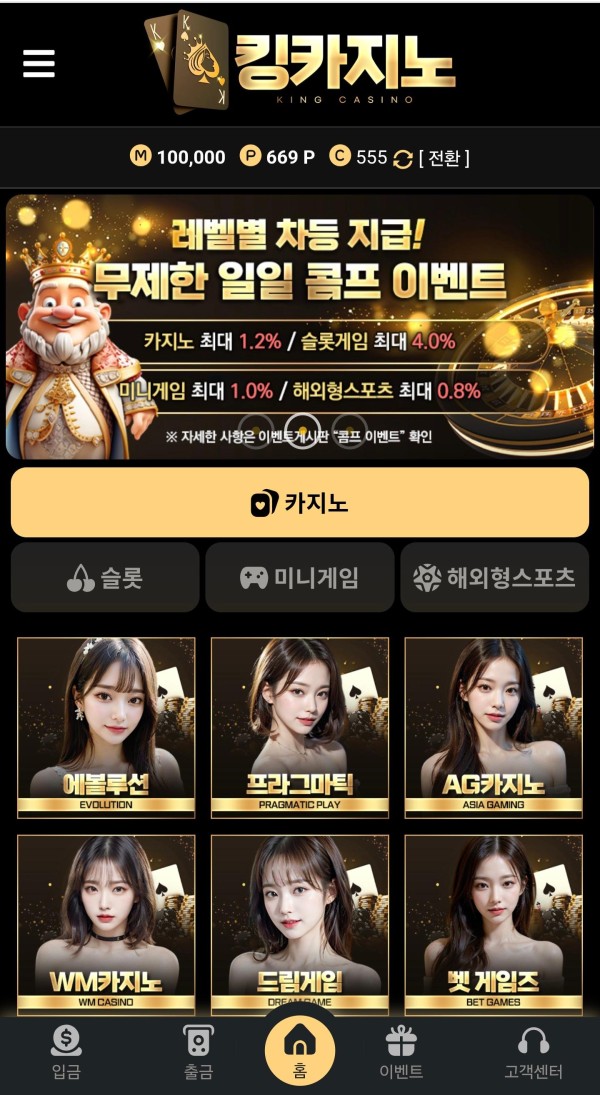The height and width of the screenshot is (1095, 600).
Task: Open the 벳 게임즈 Bet Games tile
Action: pos(493,920)
